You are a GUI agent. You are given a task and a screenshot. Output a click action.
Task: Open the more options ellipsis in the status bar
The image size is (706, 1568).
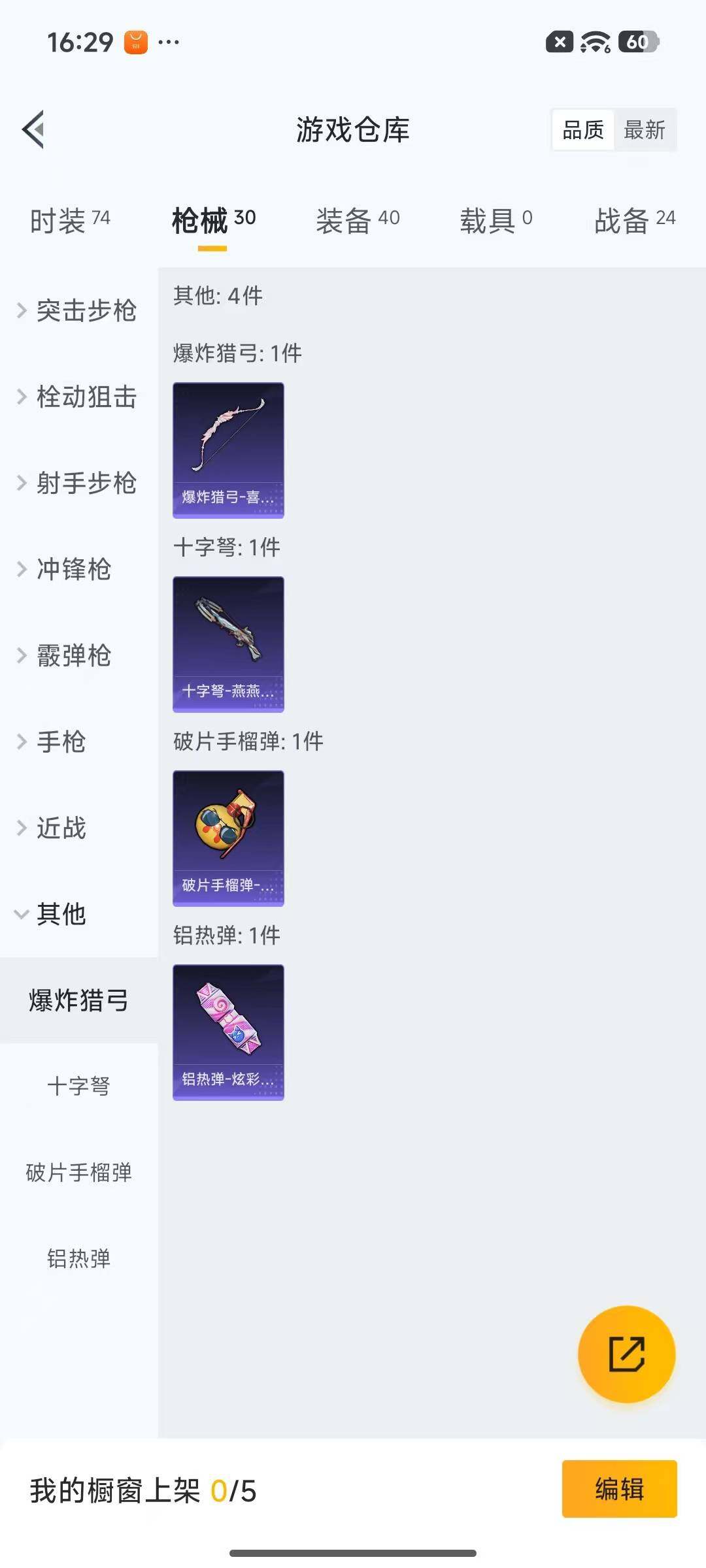point(169,42)
